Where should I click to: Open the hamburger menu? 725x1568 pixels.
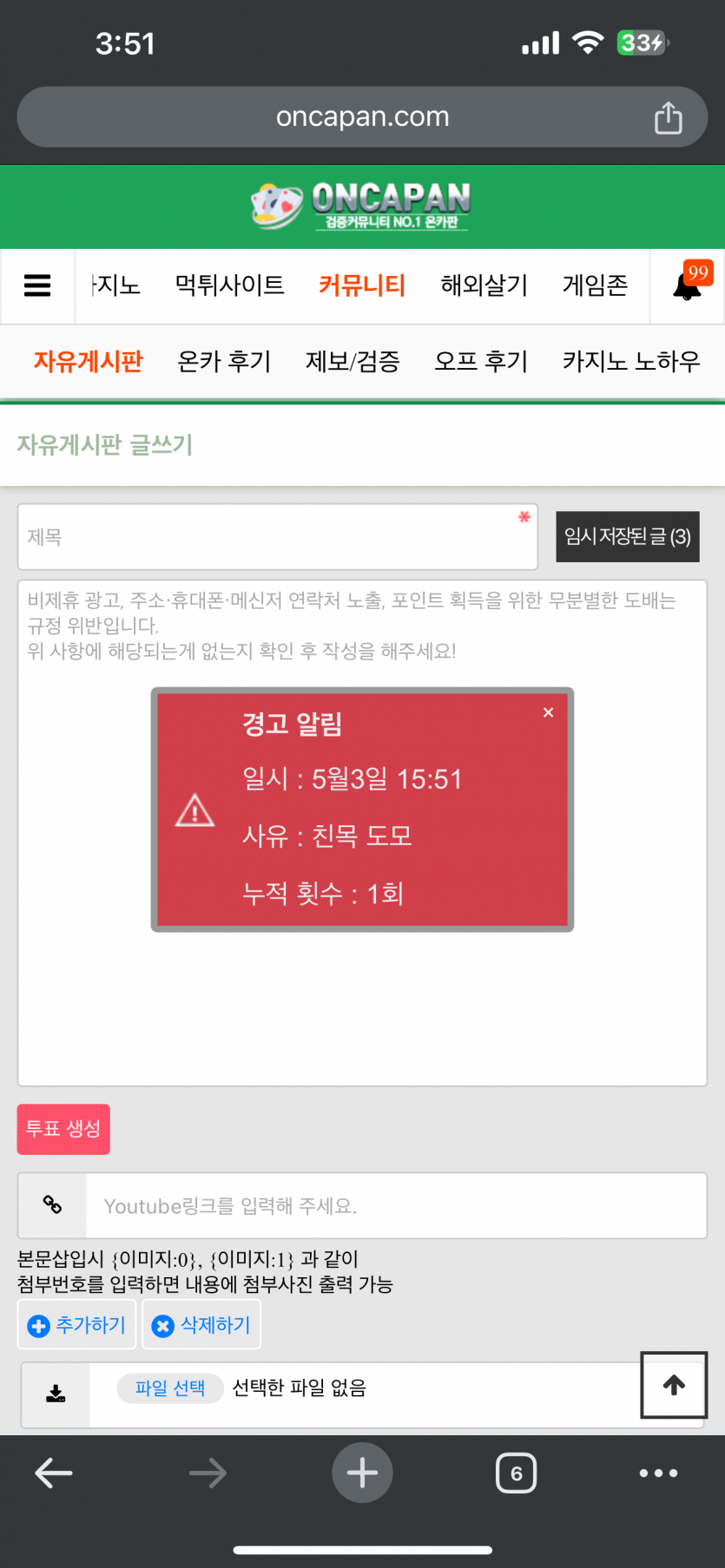[37, 285]
